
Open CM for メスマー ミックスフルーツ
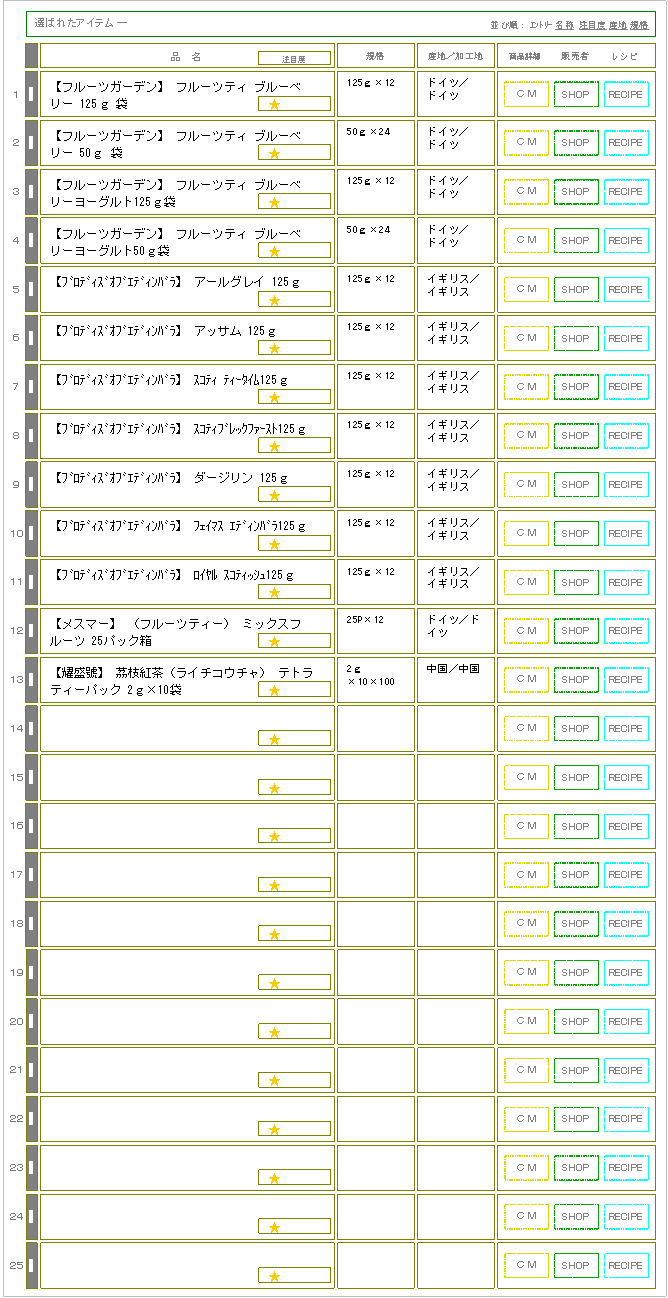[526, 631]
